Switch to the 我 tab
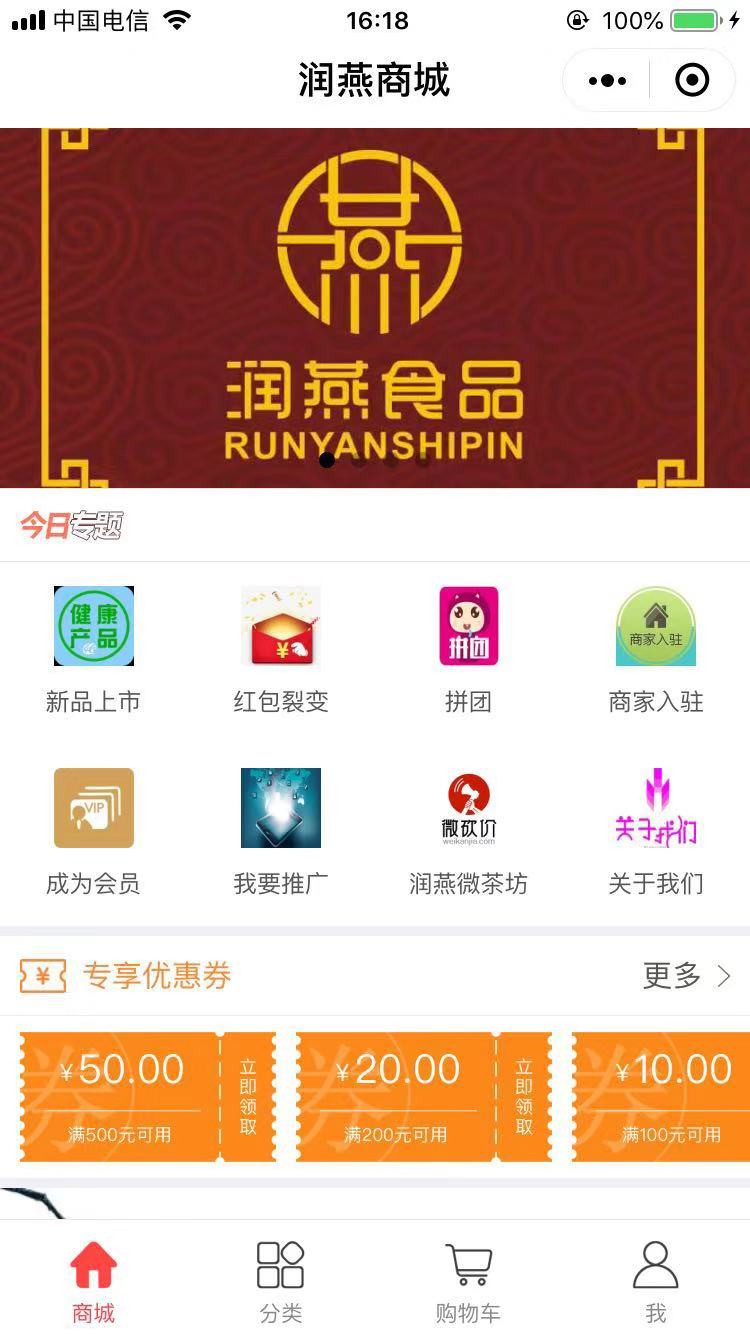The image size is (750, 1334). coord(656,1282)
